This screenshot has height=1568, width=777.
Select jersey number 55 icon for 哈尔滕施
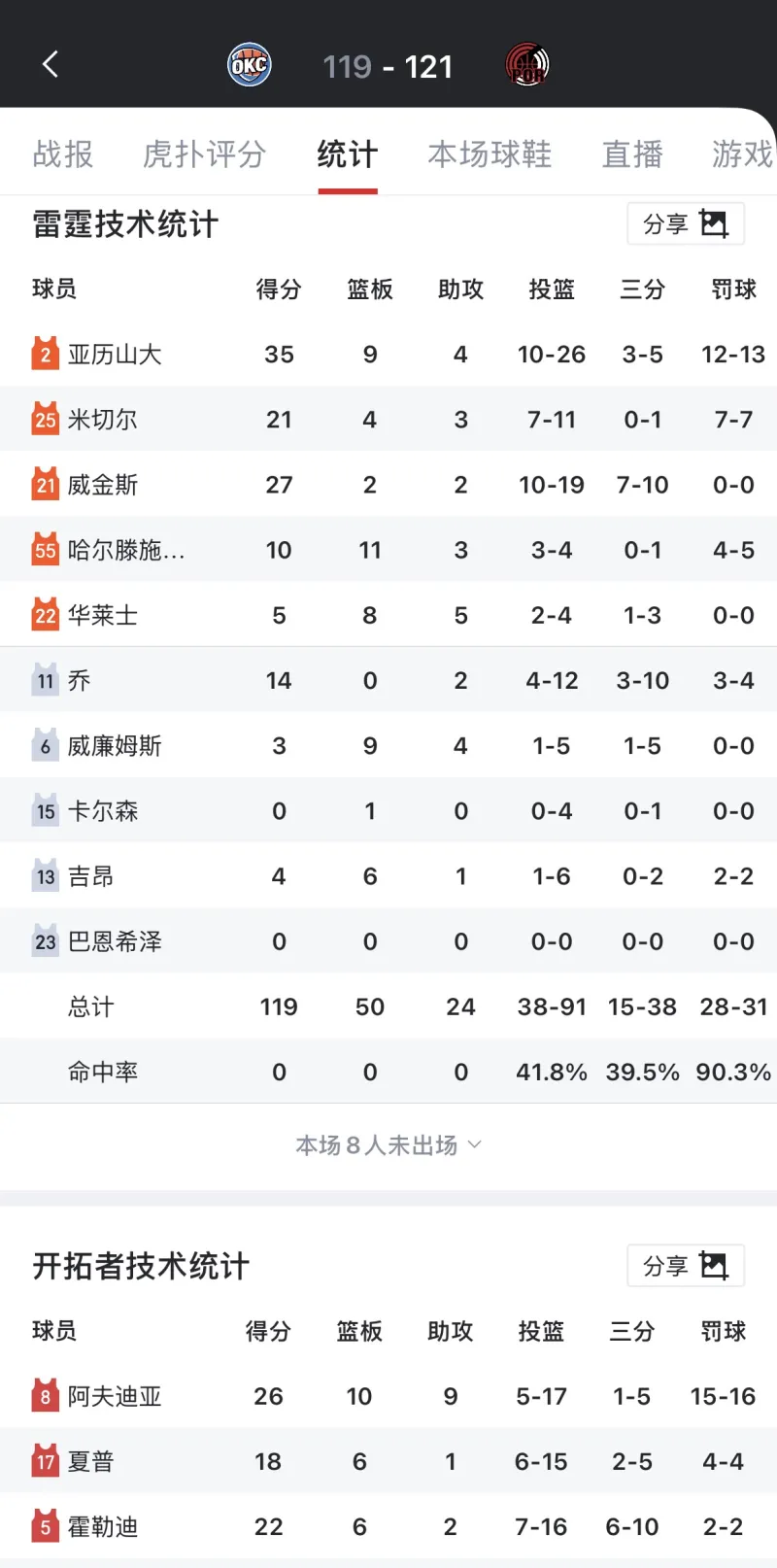(x=44, y=550)
